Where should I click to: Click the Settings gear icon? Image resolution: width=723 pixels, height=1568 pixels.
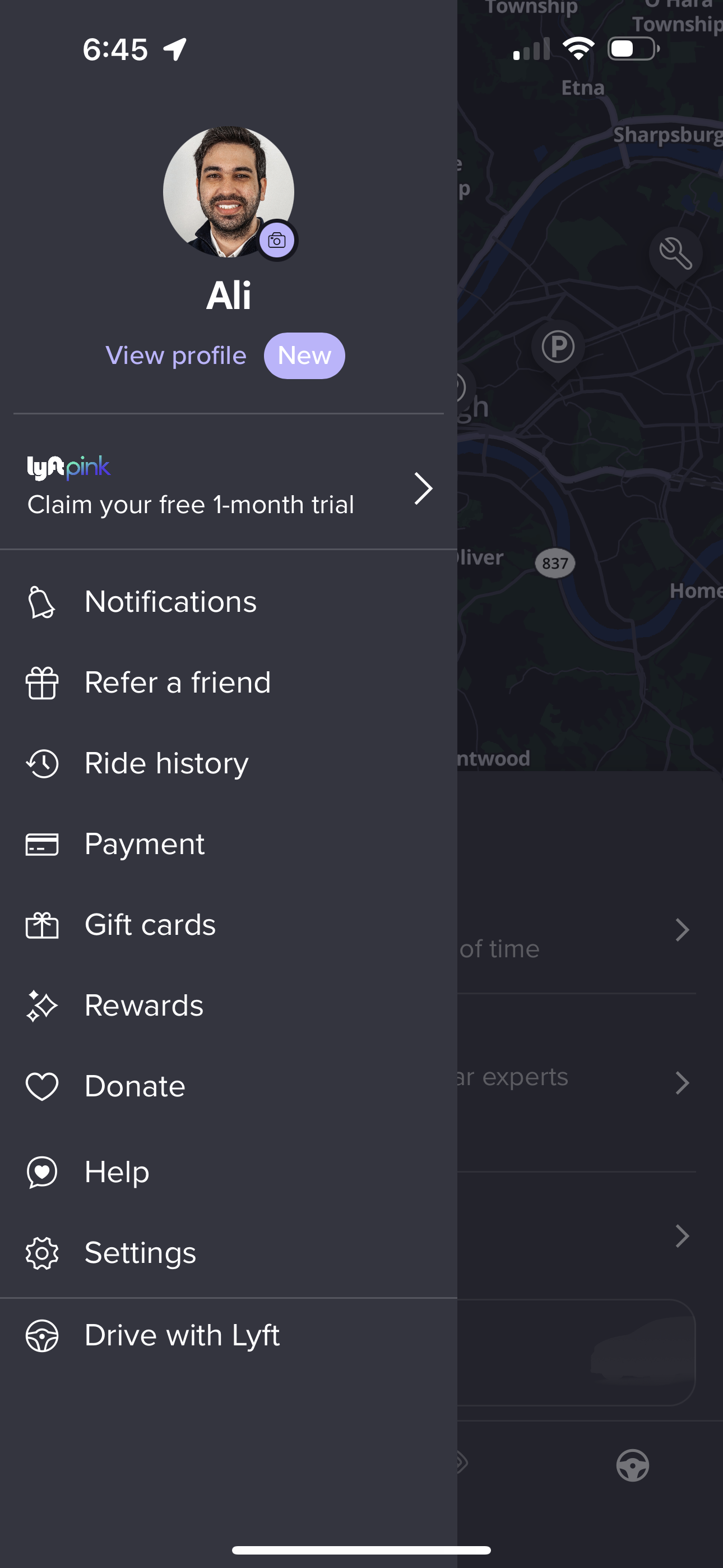[x=40, y=1253]
